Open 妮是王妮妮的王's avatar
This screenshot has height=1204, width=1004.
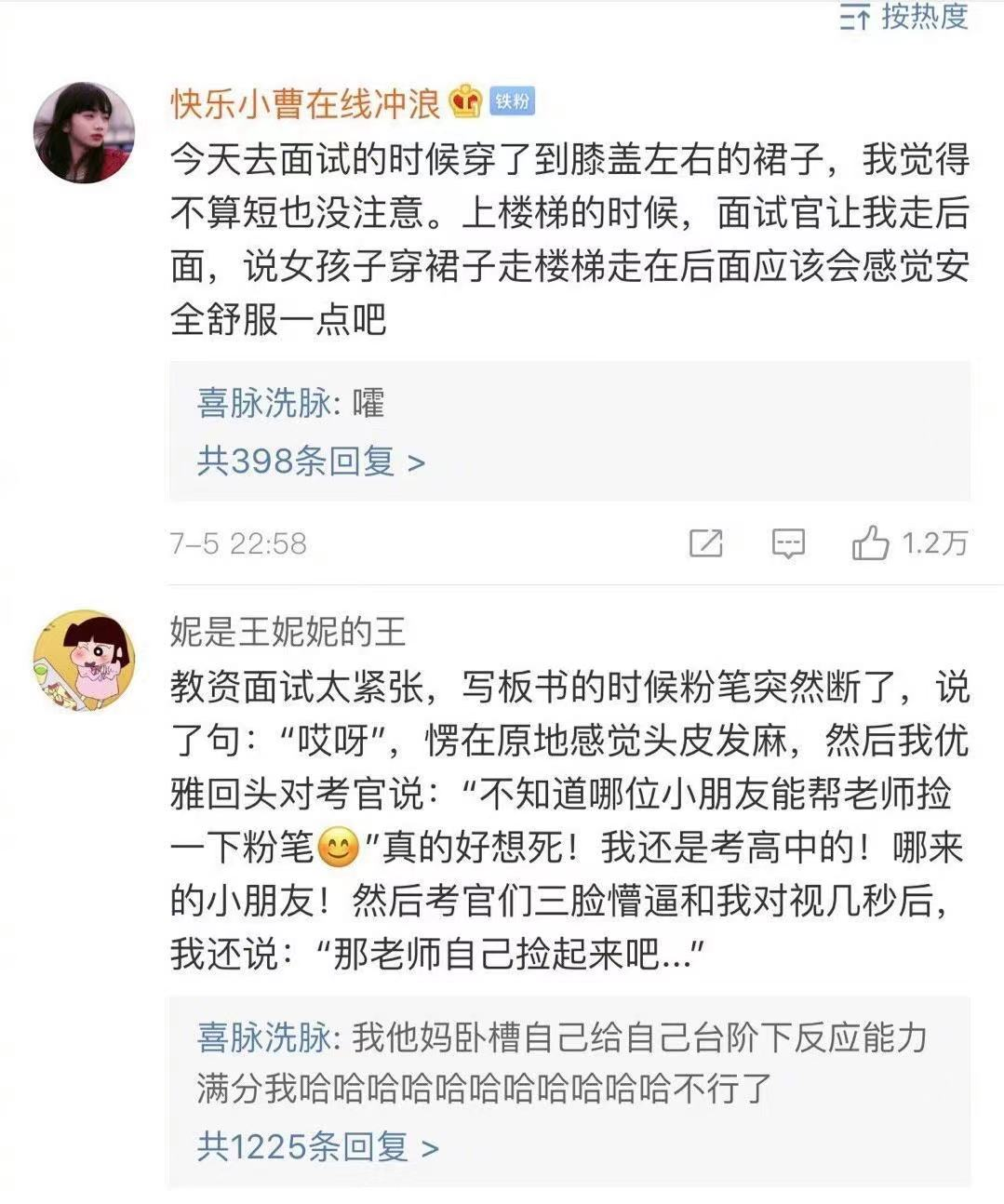click(x=84, y=661)
